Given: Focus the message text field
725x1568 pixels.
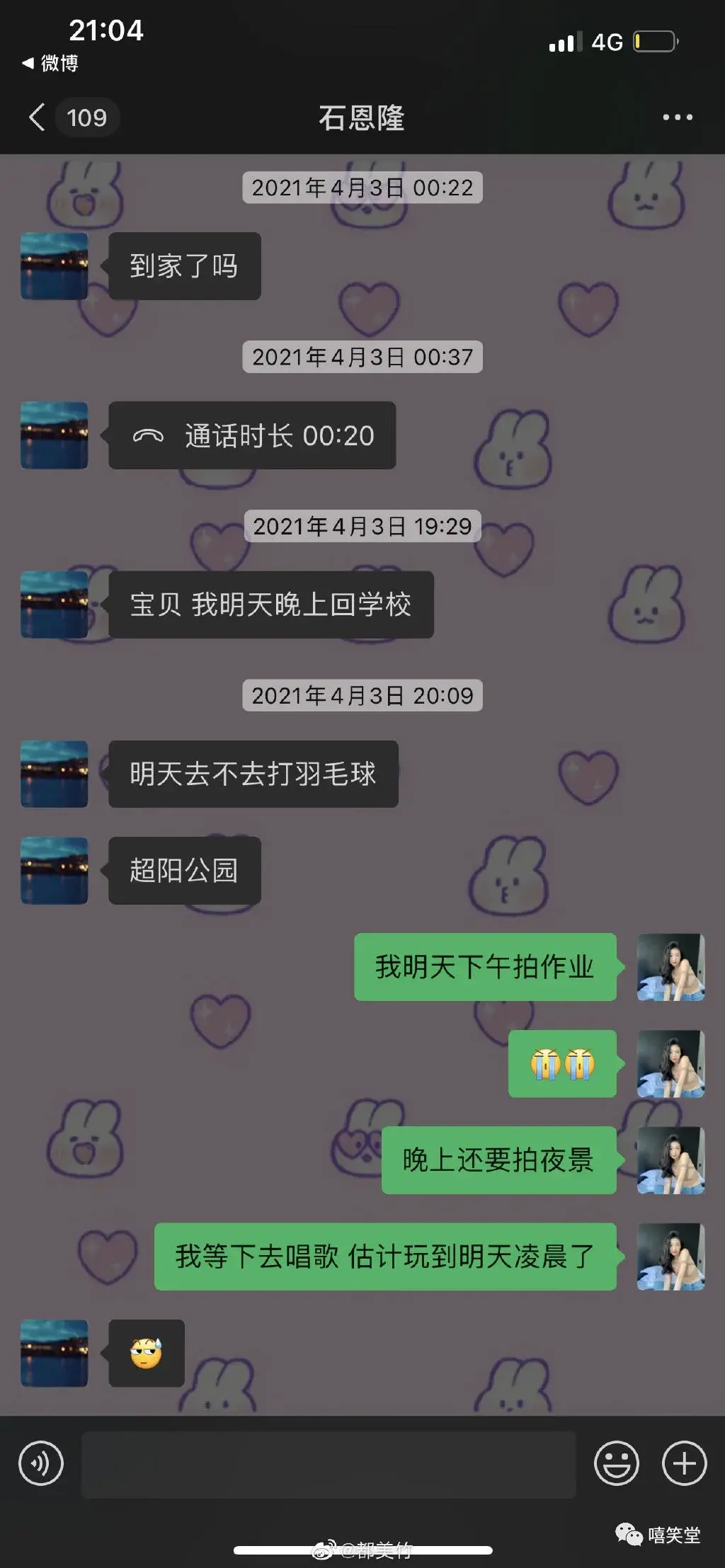Looking at the screenshot, I should (329, 1464).
